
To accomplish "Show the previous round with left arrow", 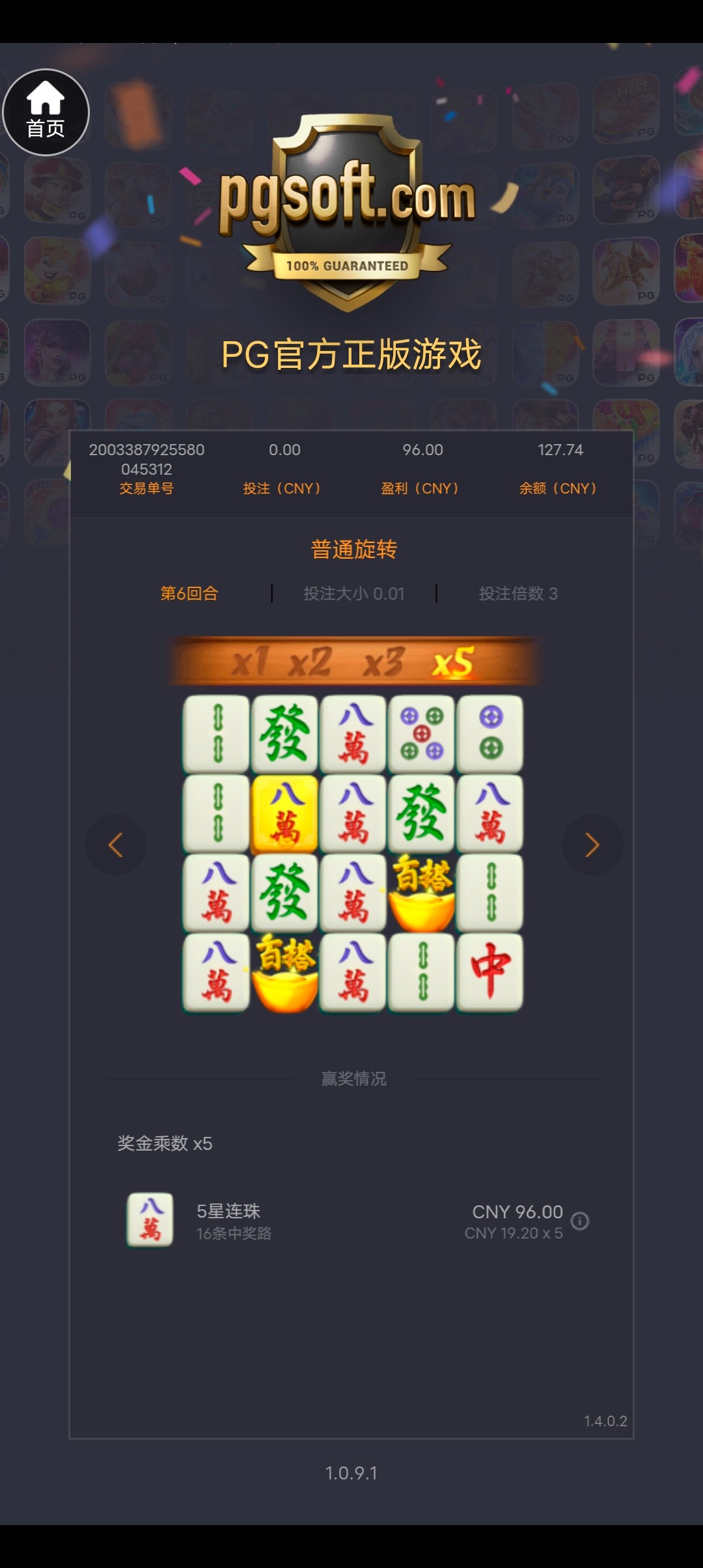I will pos(116,845).
